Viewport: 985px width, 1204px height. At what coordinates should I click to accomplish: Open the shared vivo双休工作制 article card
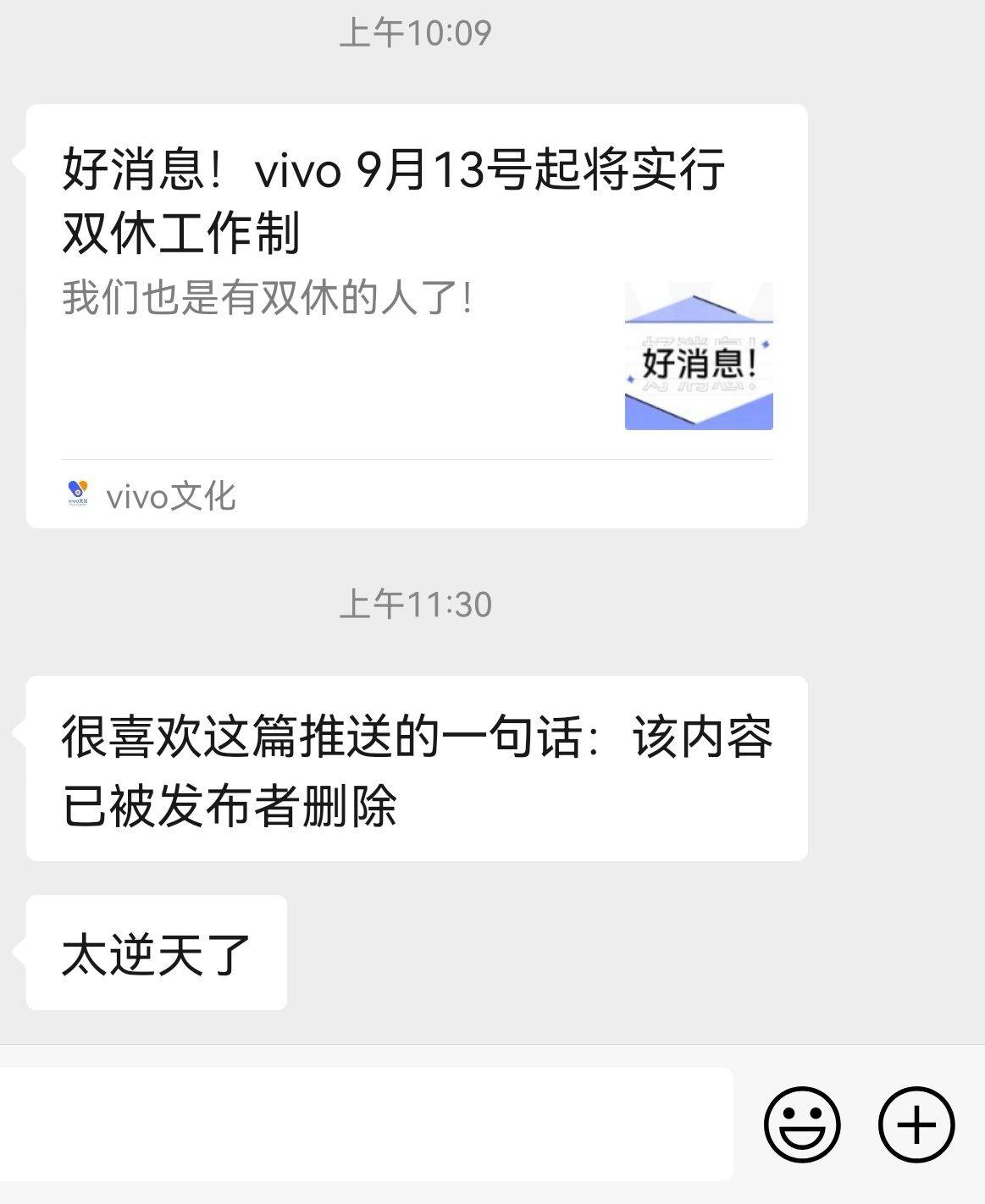tap(416, 315)
